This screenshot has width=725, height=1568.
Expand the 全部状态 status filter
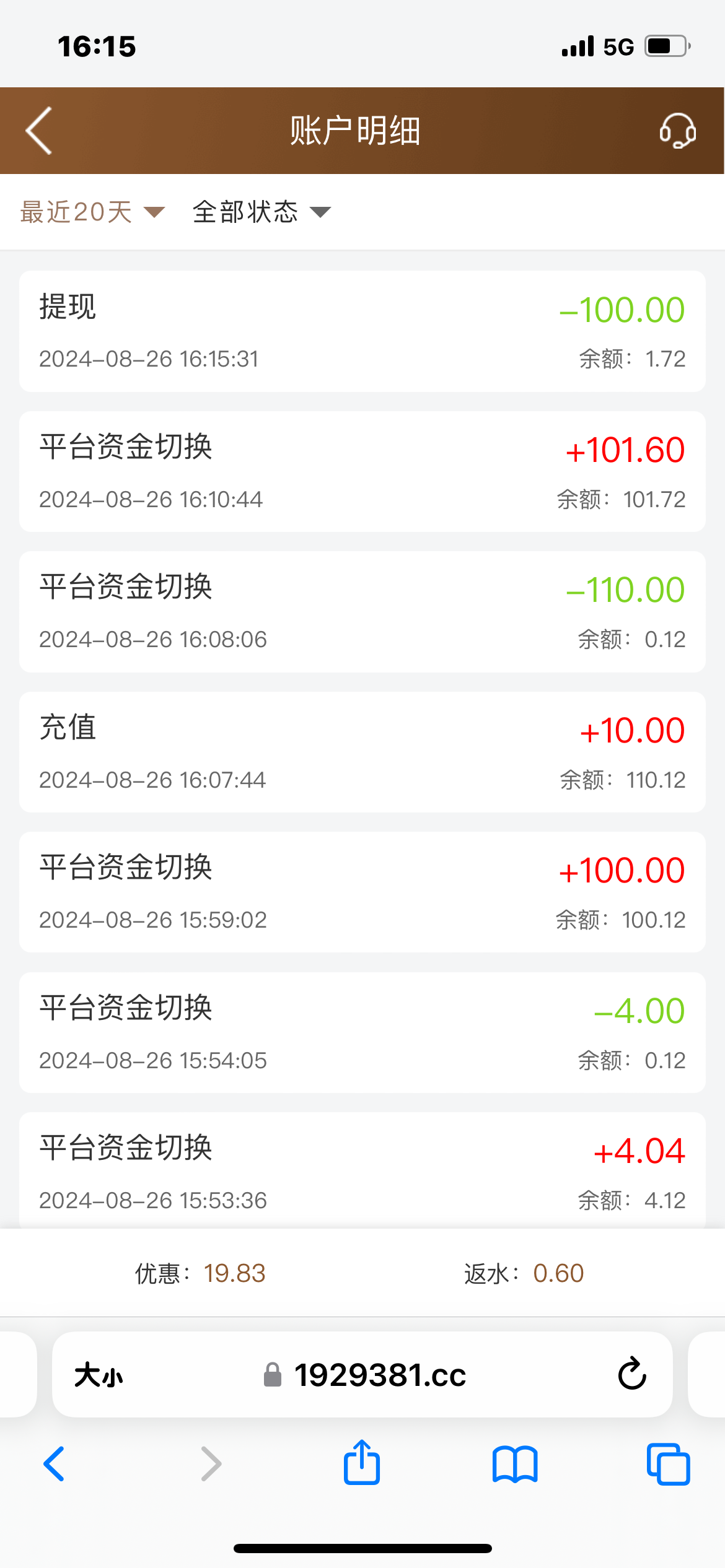click(x=261, y=212)
